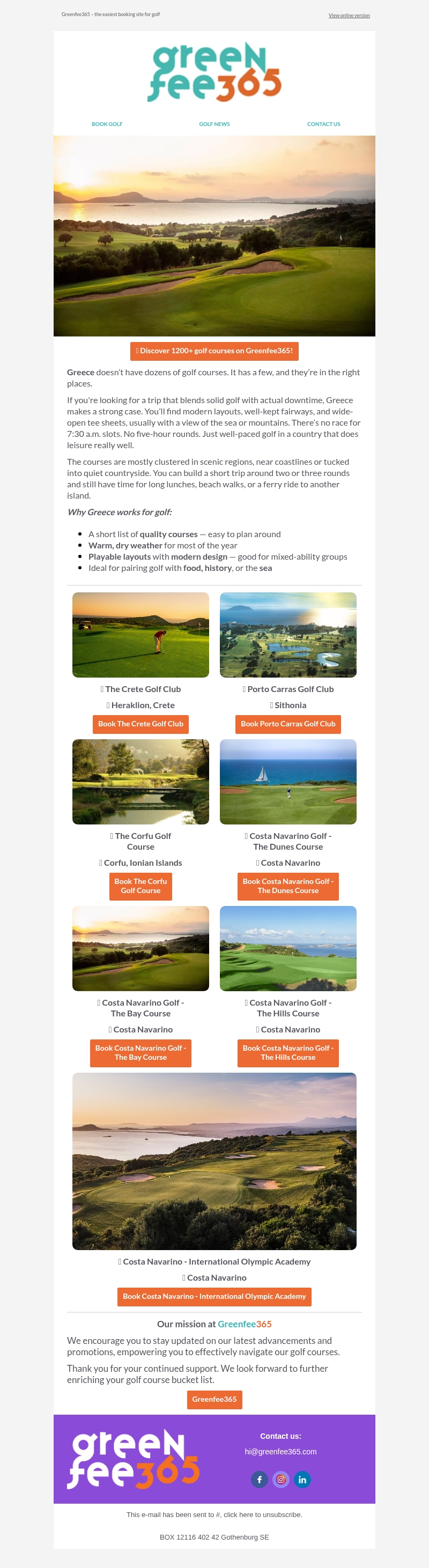
Task: Email hi@greenfee365.com
Action: 280,1451
